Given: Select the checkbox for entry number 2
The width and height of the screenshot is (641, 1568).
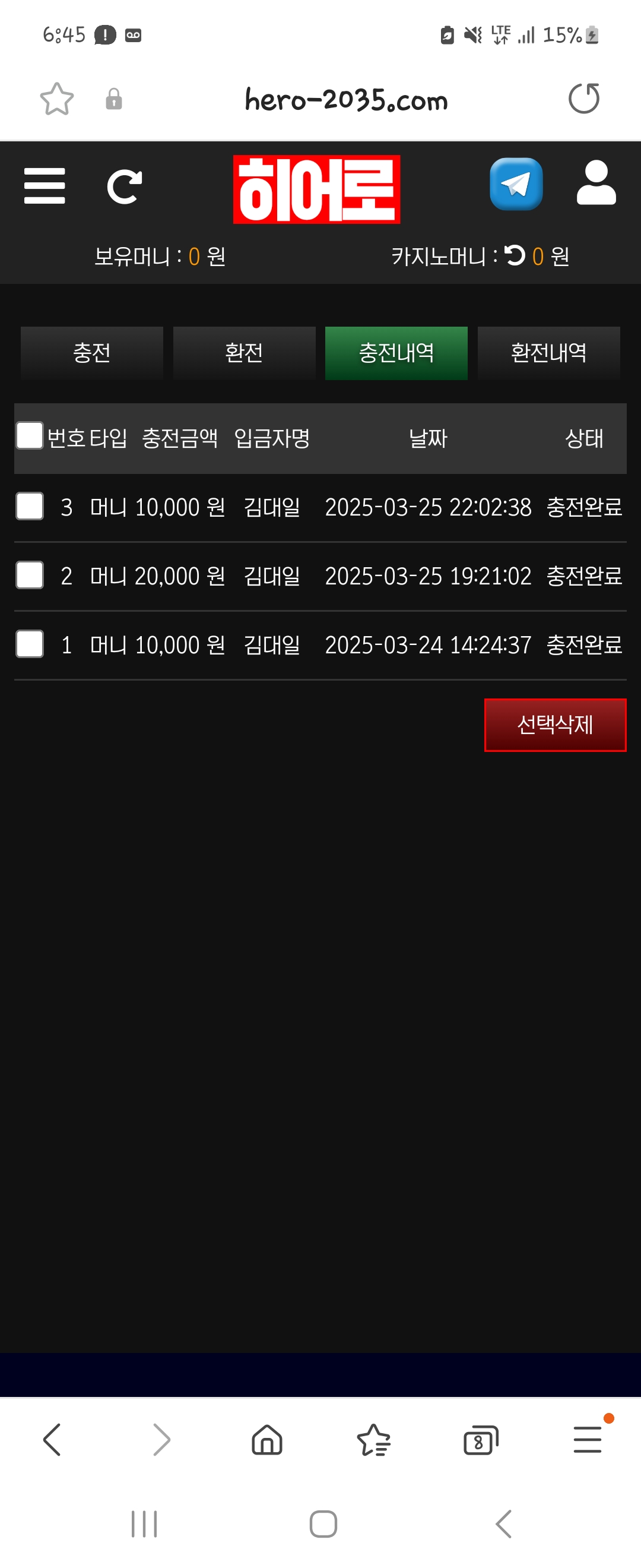Looking at the screenshot, I should 29,575.
